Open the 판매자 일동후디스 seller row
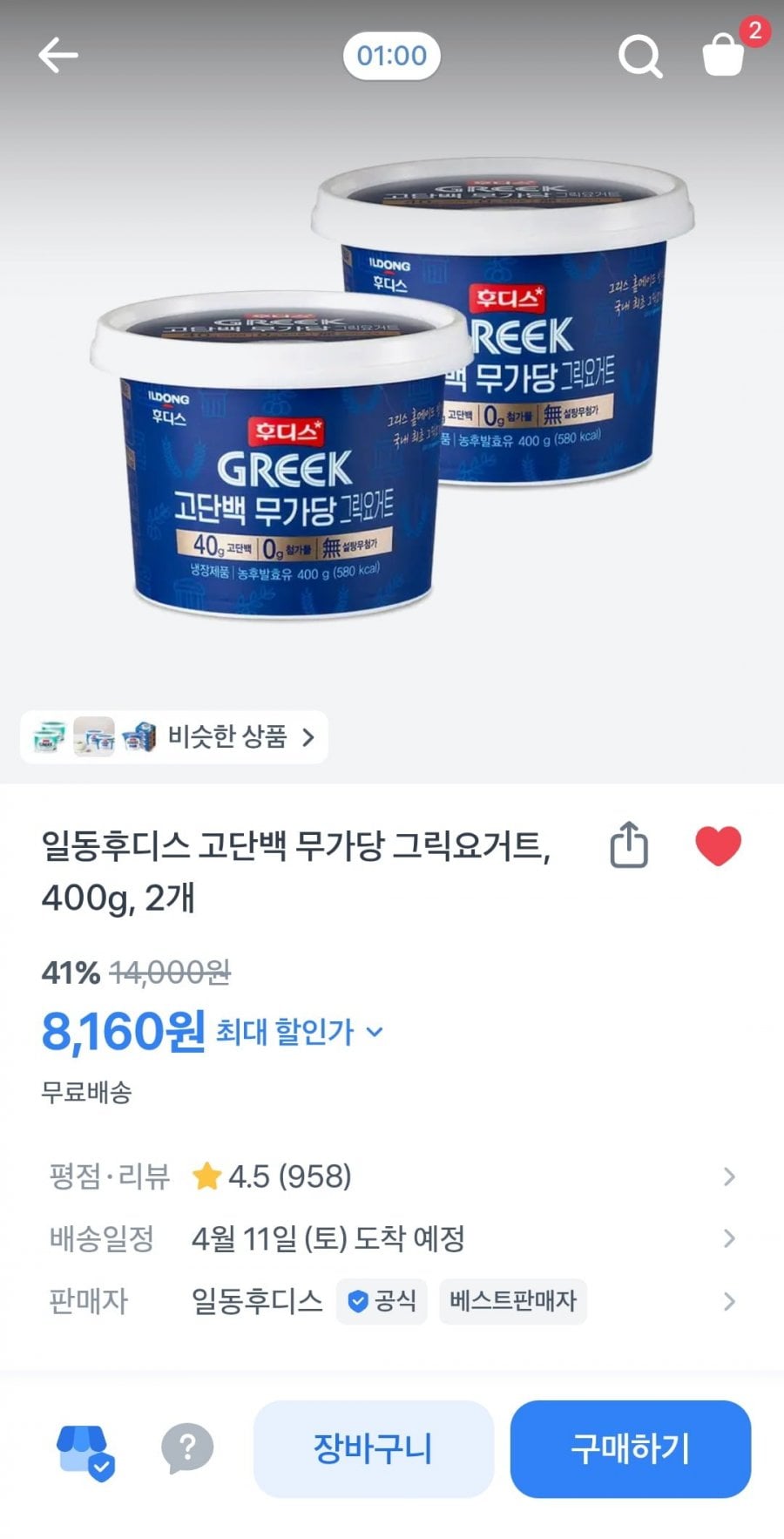This screenshot has height=1539, width=784. (x=392, y=1301)
